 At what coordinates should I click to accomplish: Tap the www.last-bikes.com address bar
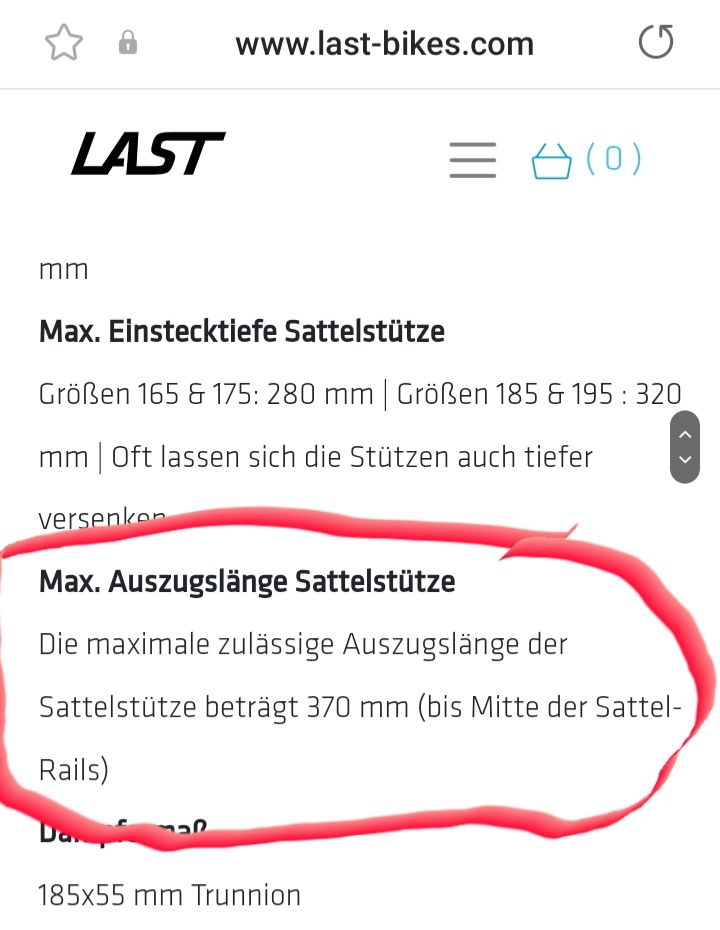384,44
